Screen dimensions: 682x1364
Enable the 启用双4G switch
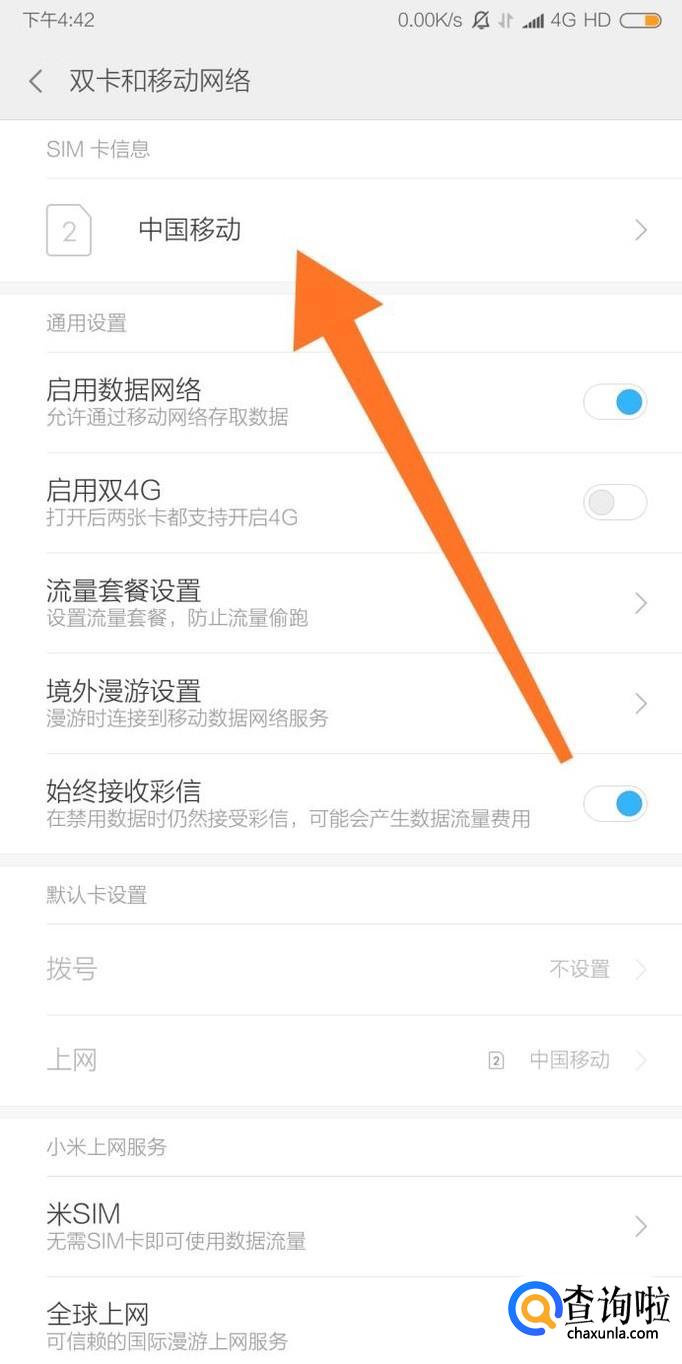615,503
